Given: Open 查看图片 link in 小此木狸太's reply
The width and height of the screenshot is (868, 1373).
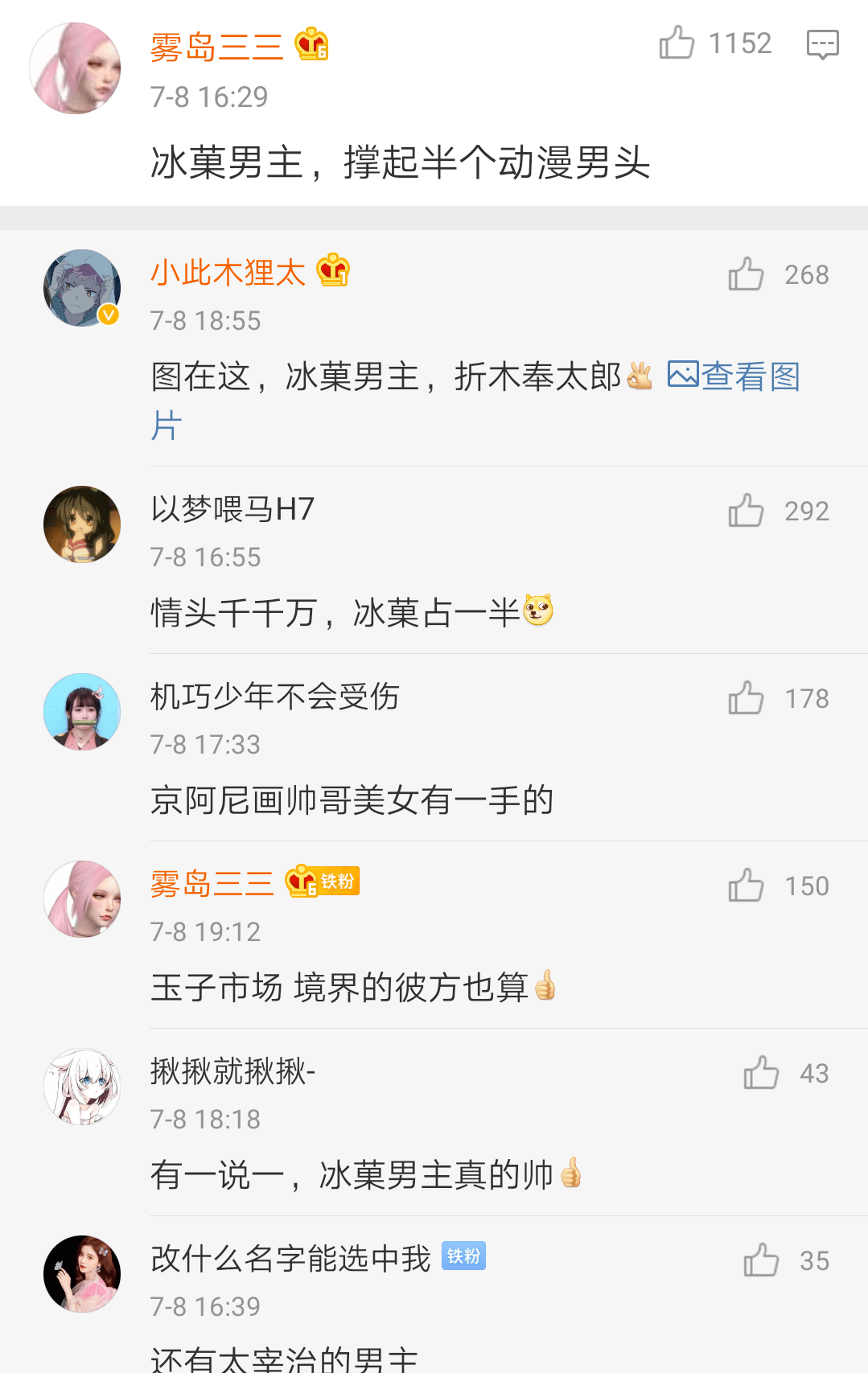Looking at the screenshot, I should (x=734, y=376).
